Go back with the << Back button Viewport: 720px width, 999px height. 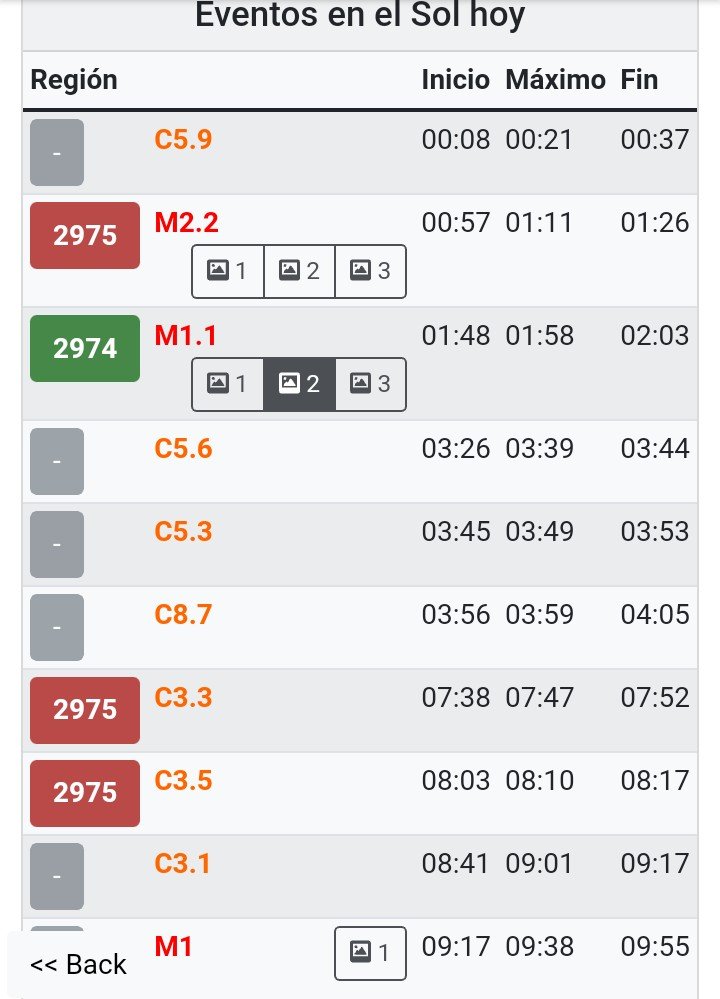click(78, 964)
